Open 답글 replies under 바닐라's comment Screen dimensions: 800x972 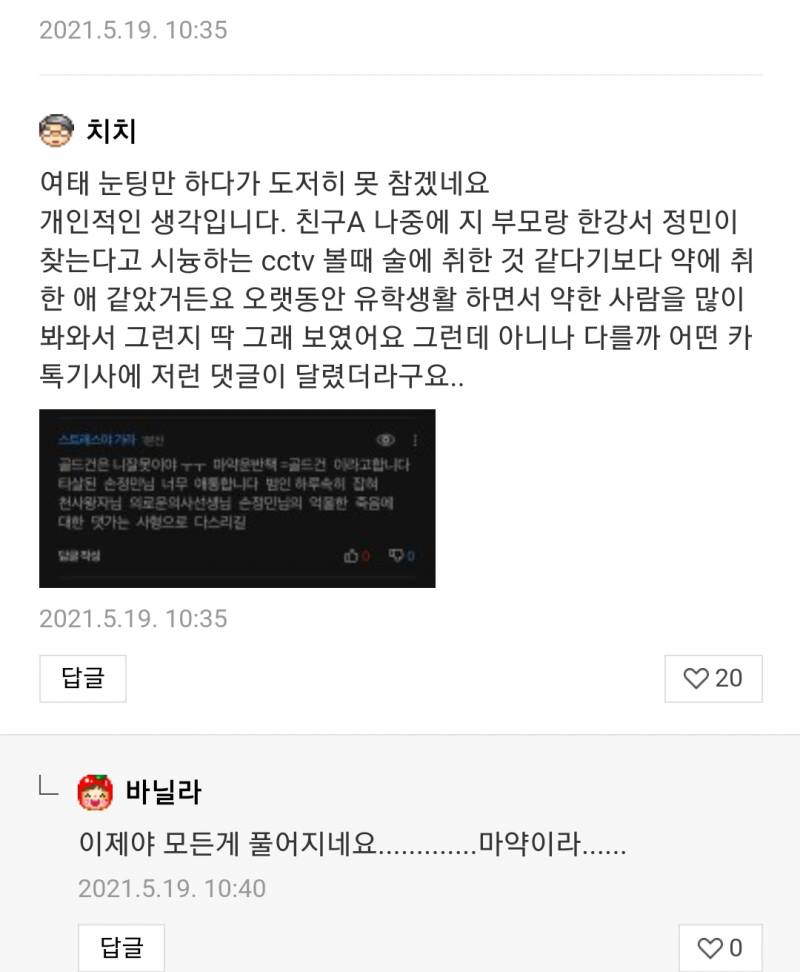tap(120, 946)
